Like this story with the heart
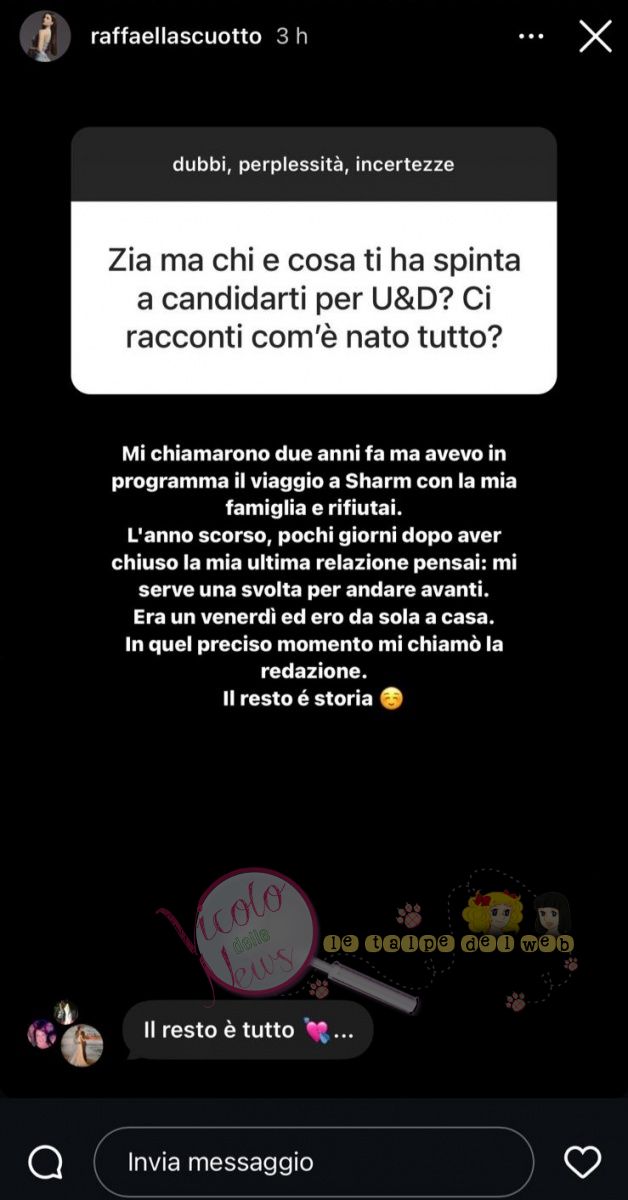Viewport: 628px width, 1200px height. coord(582,1162)
